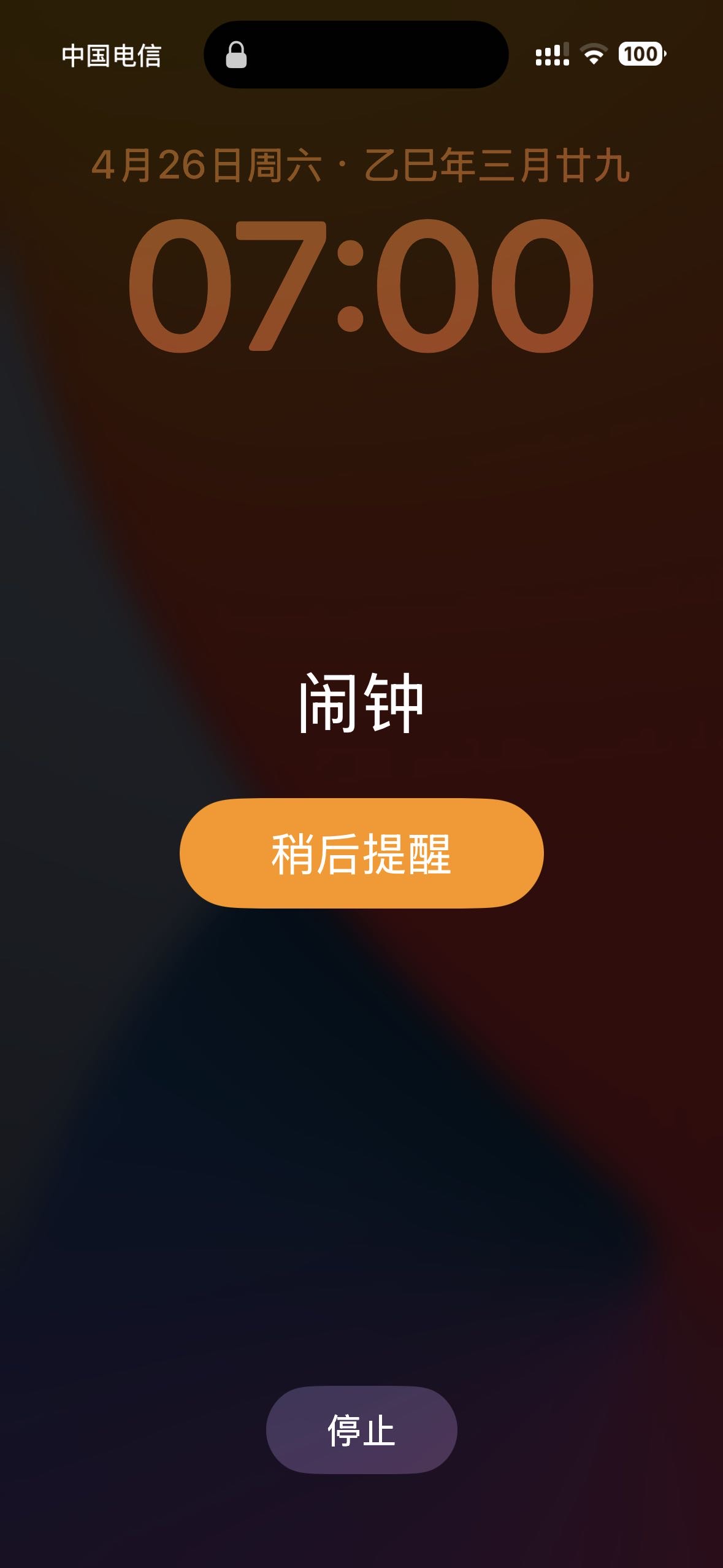Stop the alarm with 停止

click(x=361, y=1430)
